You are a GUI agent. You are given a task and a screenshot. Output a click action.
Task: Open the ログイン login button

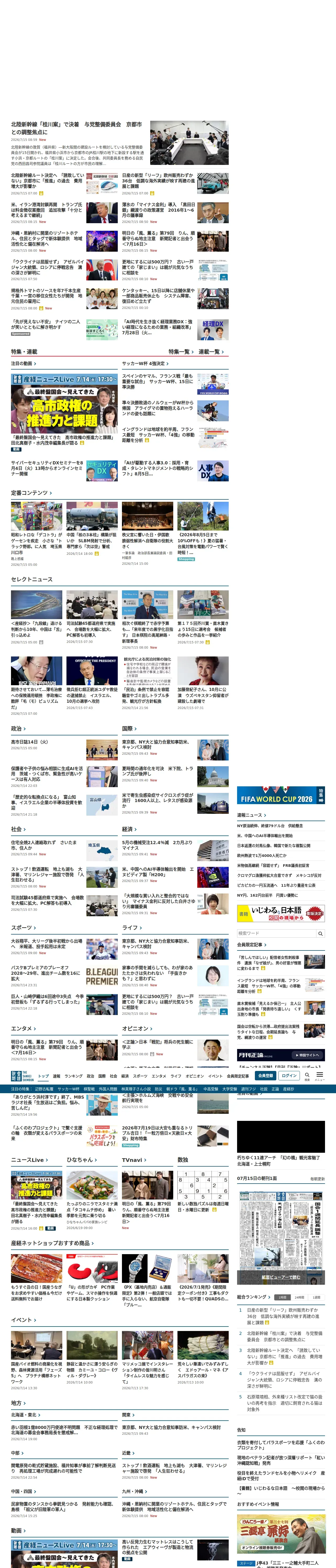pos(289,1076)
